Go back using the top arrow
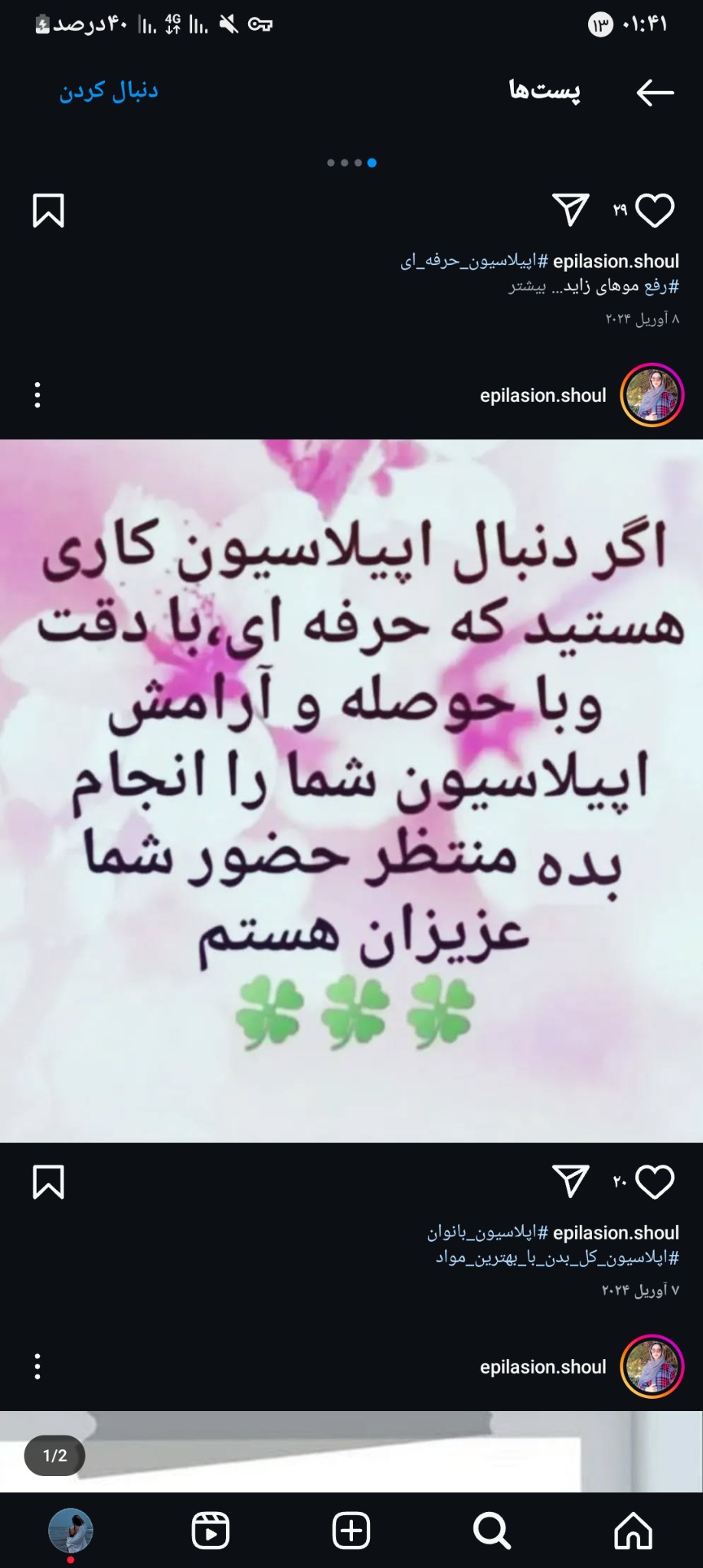 [x=655, y=93]
